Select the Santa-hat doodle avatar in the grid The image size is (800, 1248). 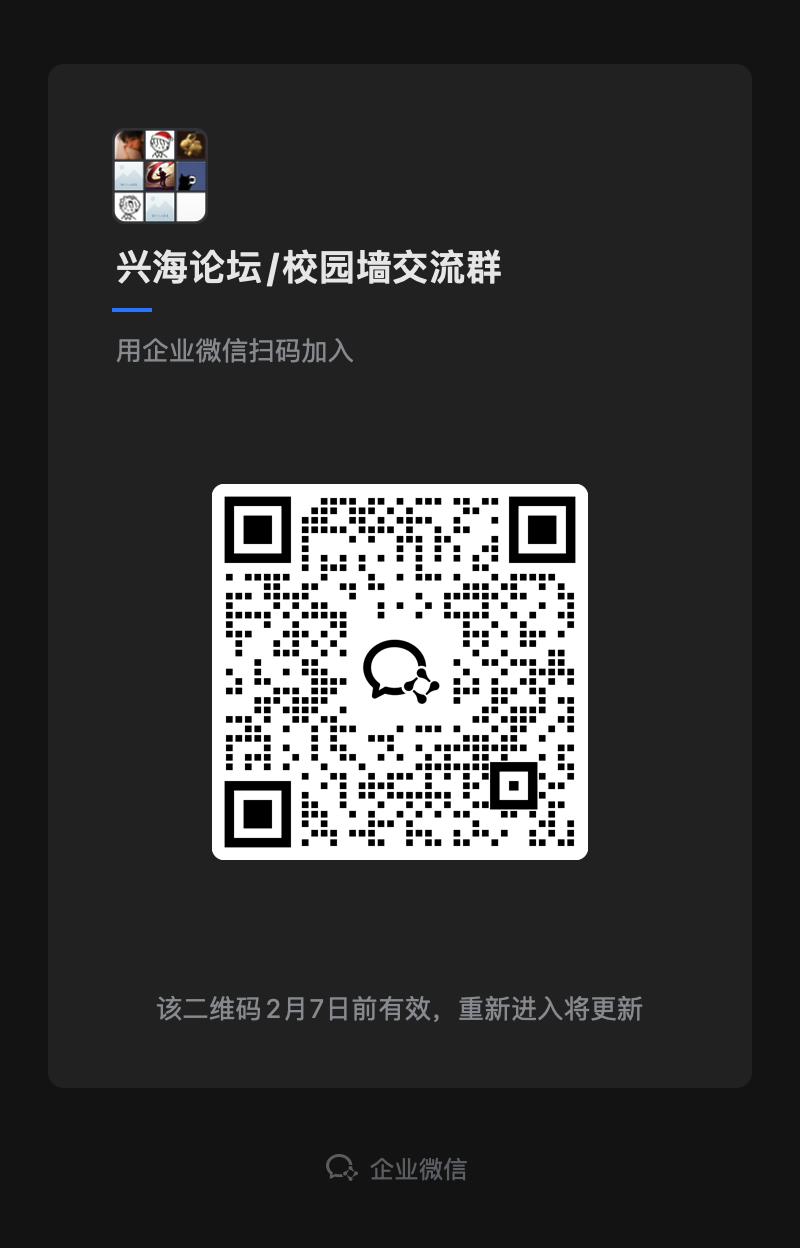[x=160, y=144]
